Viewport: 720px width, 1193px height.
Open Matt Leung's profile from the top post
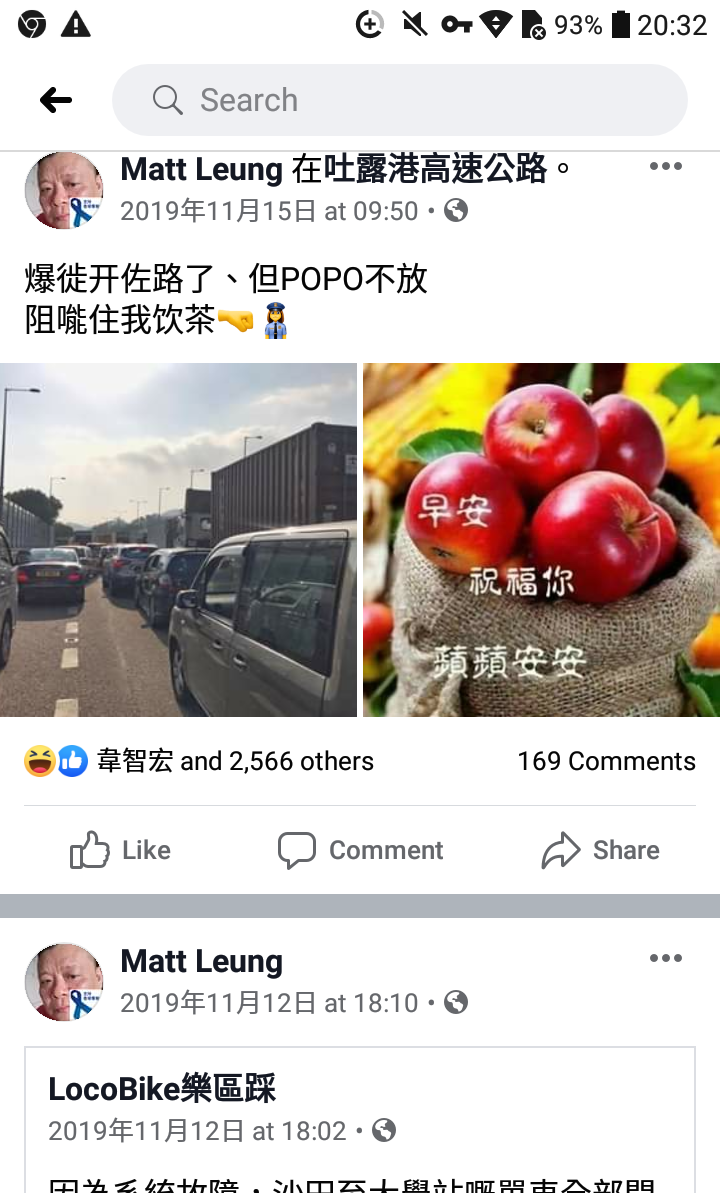tap(201, 169)
